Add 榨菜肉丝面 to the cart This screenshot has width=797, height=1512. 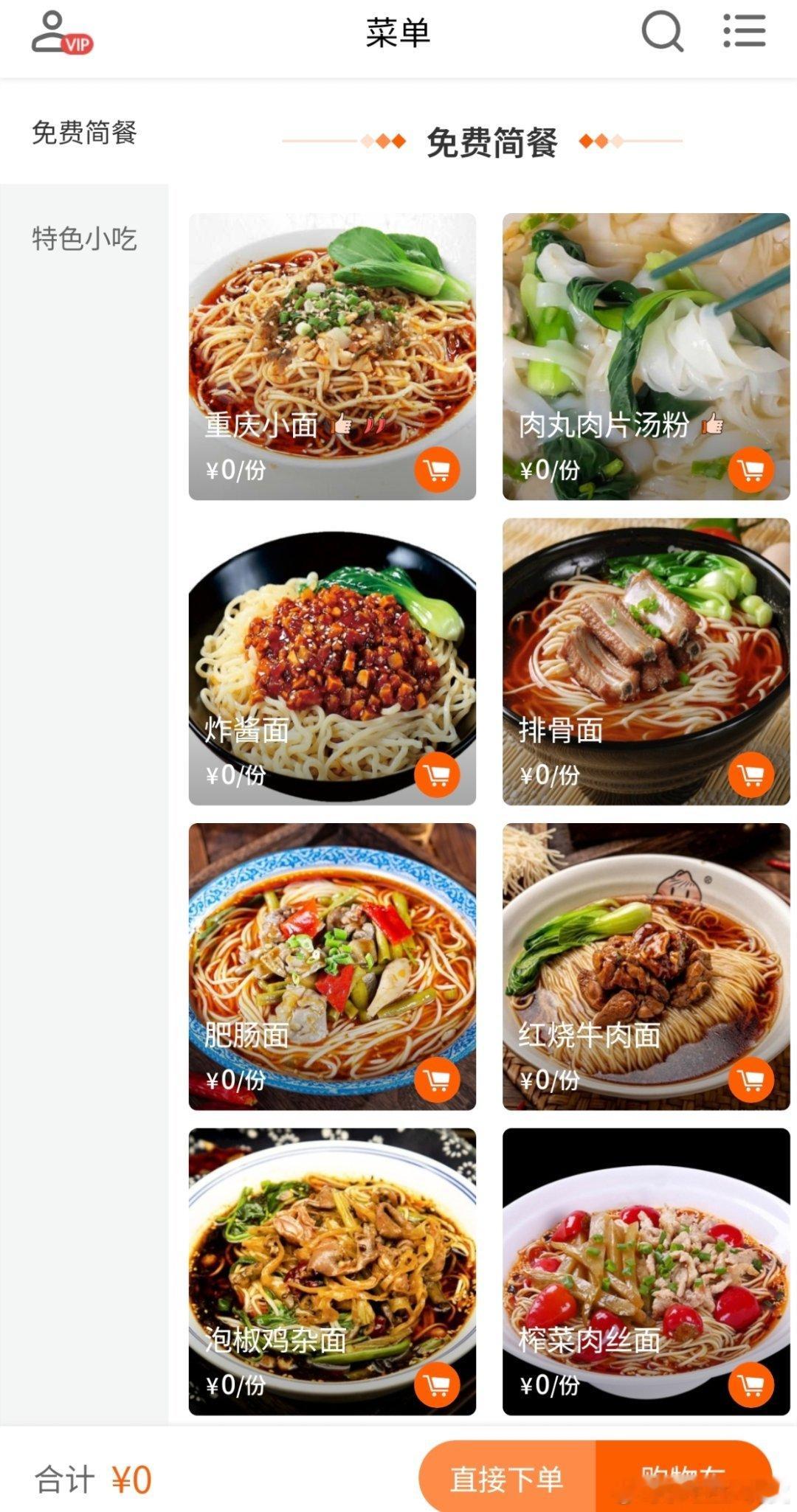[x=751, y=1385]
